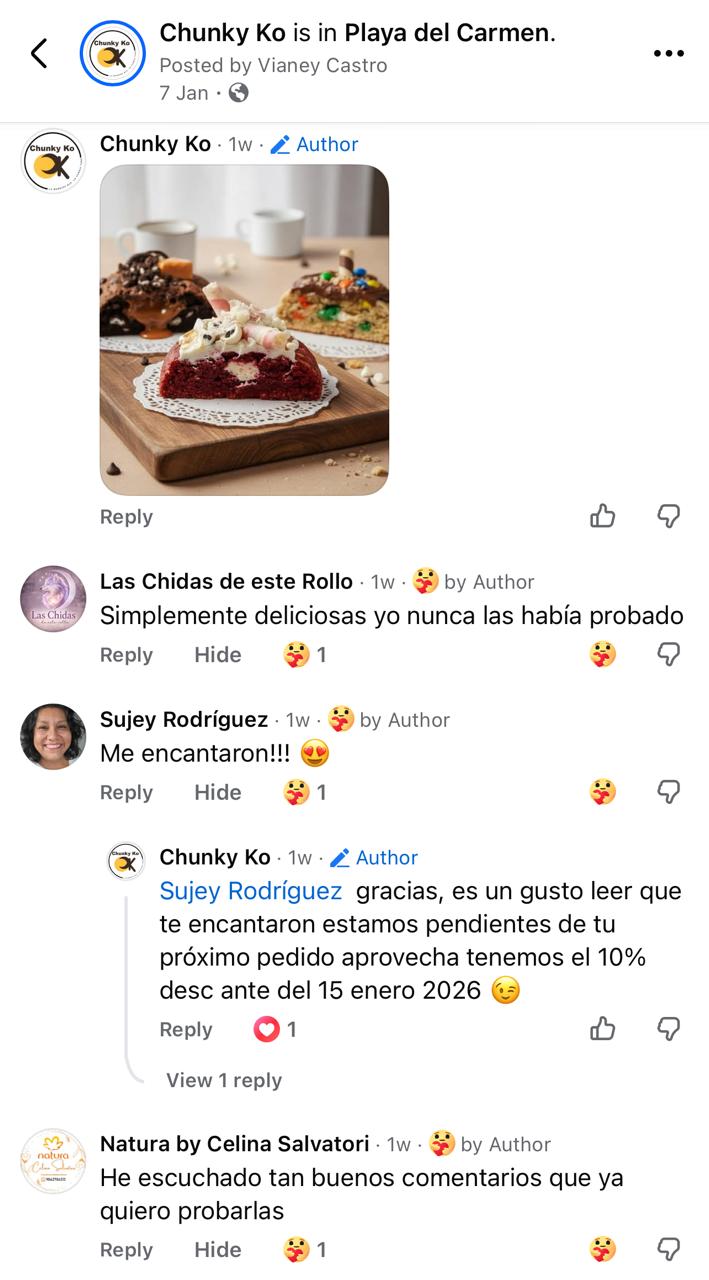Like Chunky Ko's photo comment

[602, 516]
